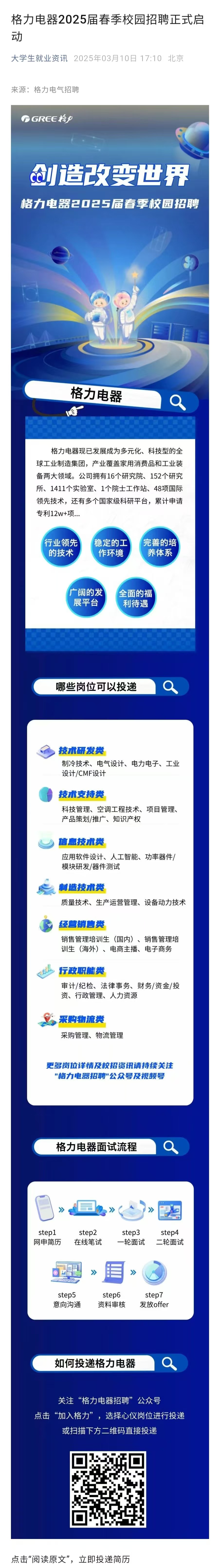
Task: Open the 大学生就业资讯 account page
Action: tap(39, 59)
